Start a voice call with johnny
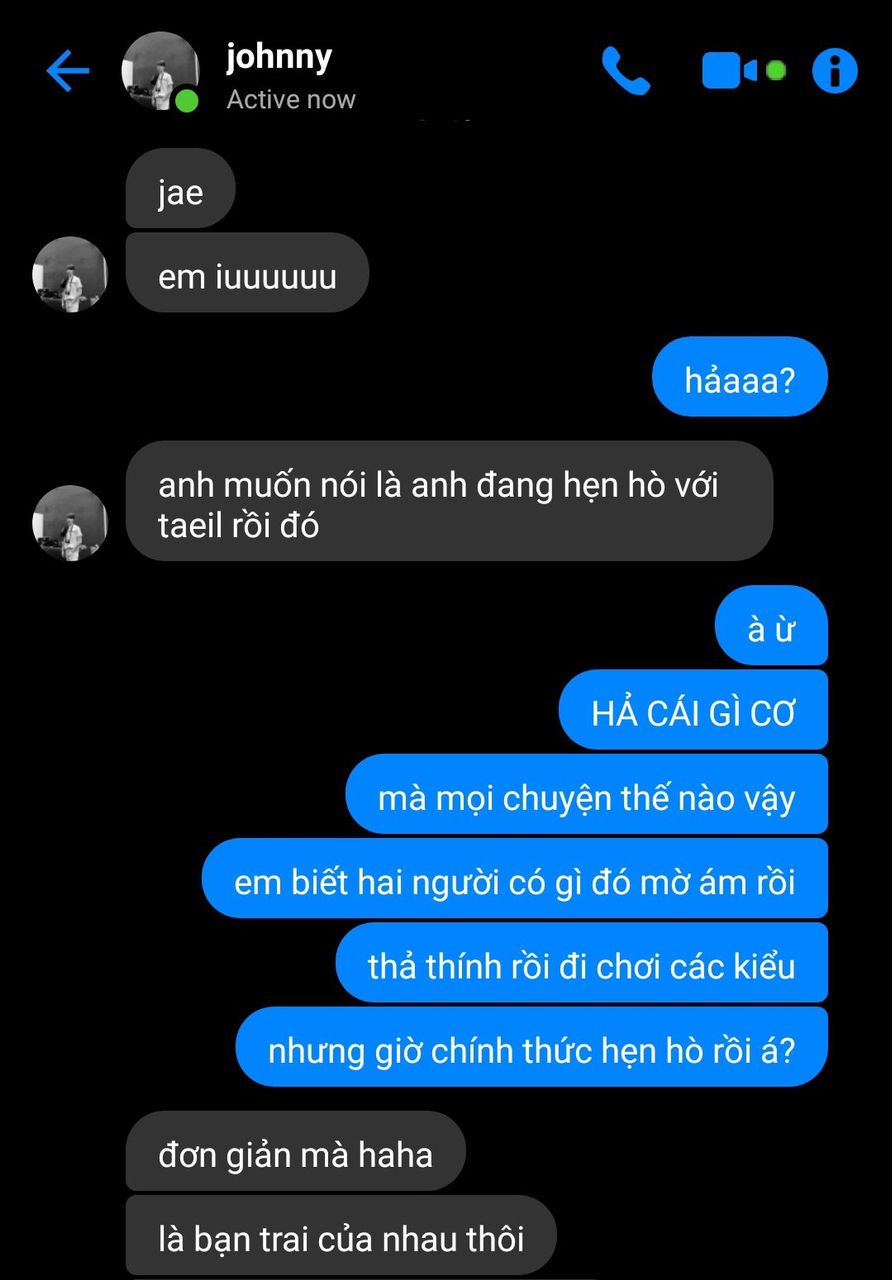This screenshot has width=892, height=1280. pos(626,72)
